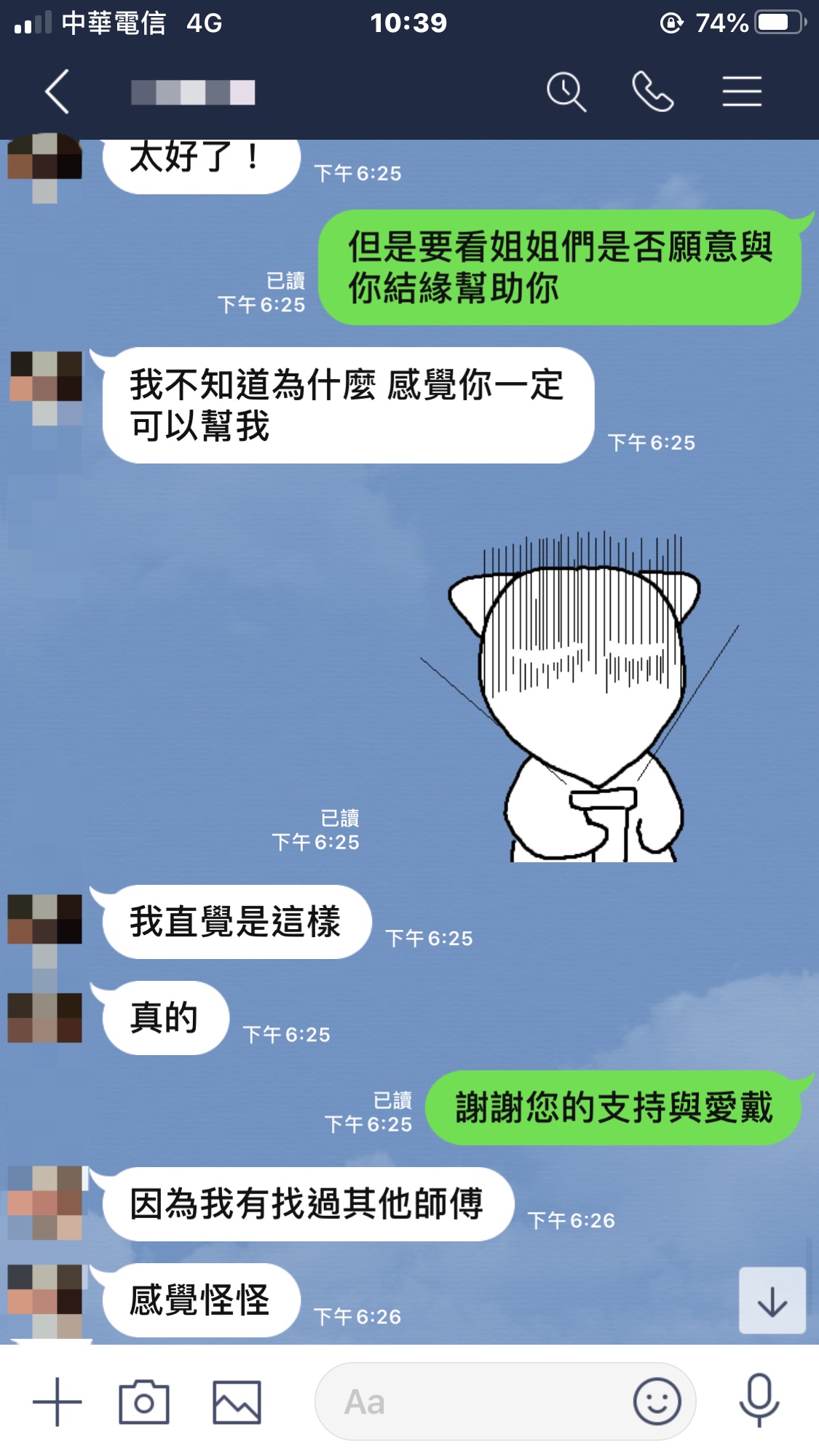
Task: Open sender's avatar next to 我直覺是這樣
Action: click(x=45, y=920)
